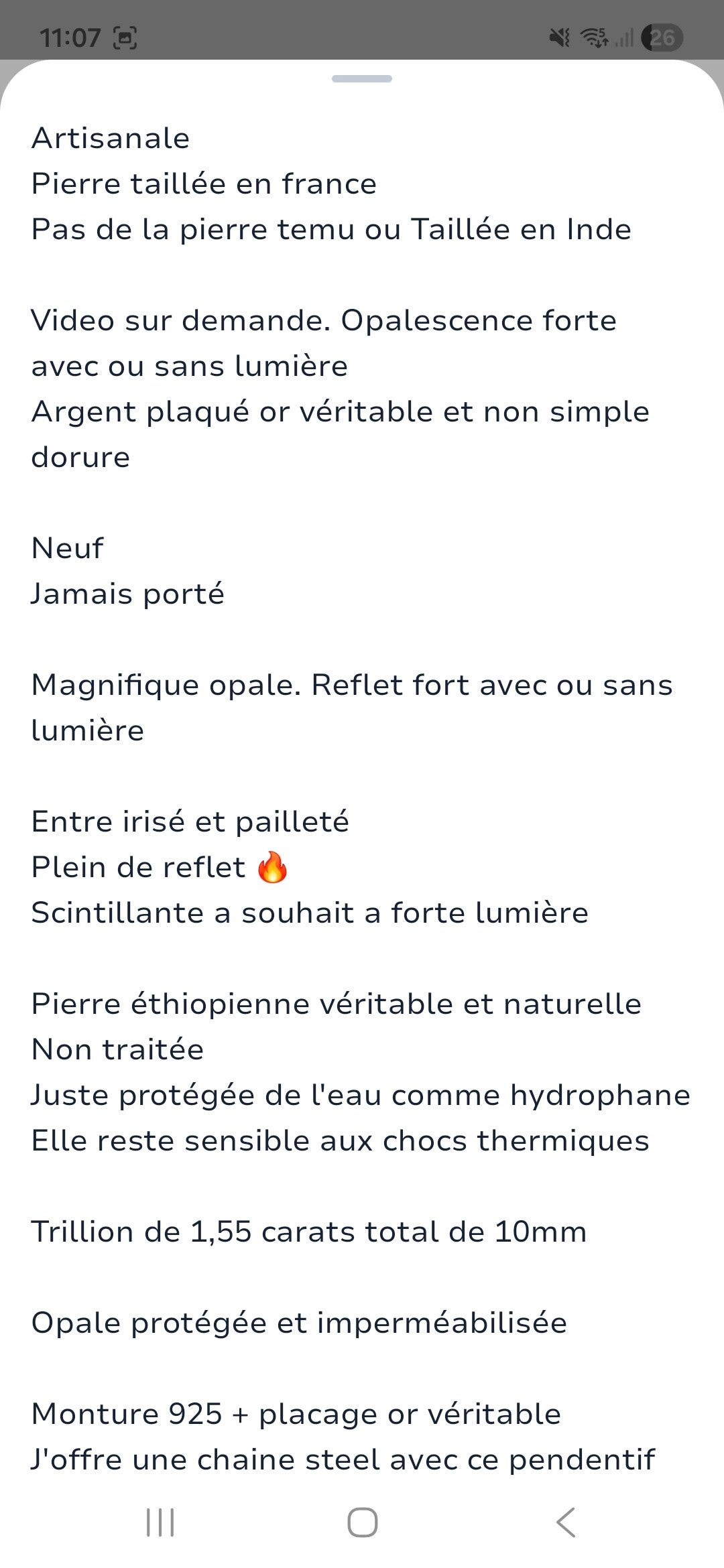Go back using the system back arrow
Screen dimensions: 724x1568
[566, 1522]
